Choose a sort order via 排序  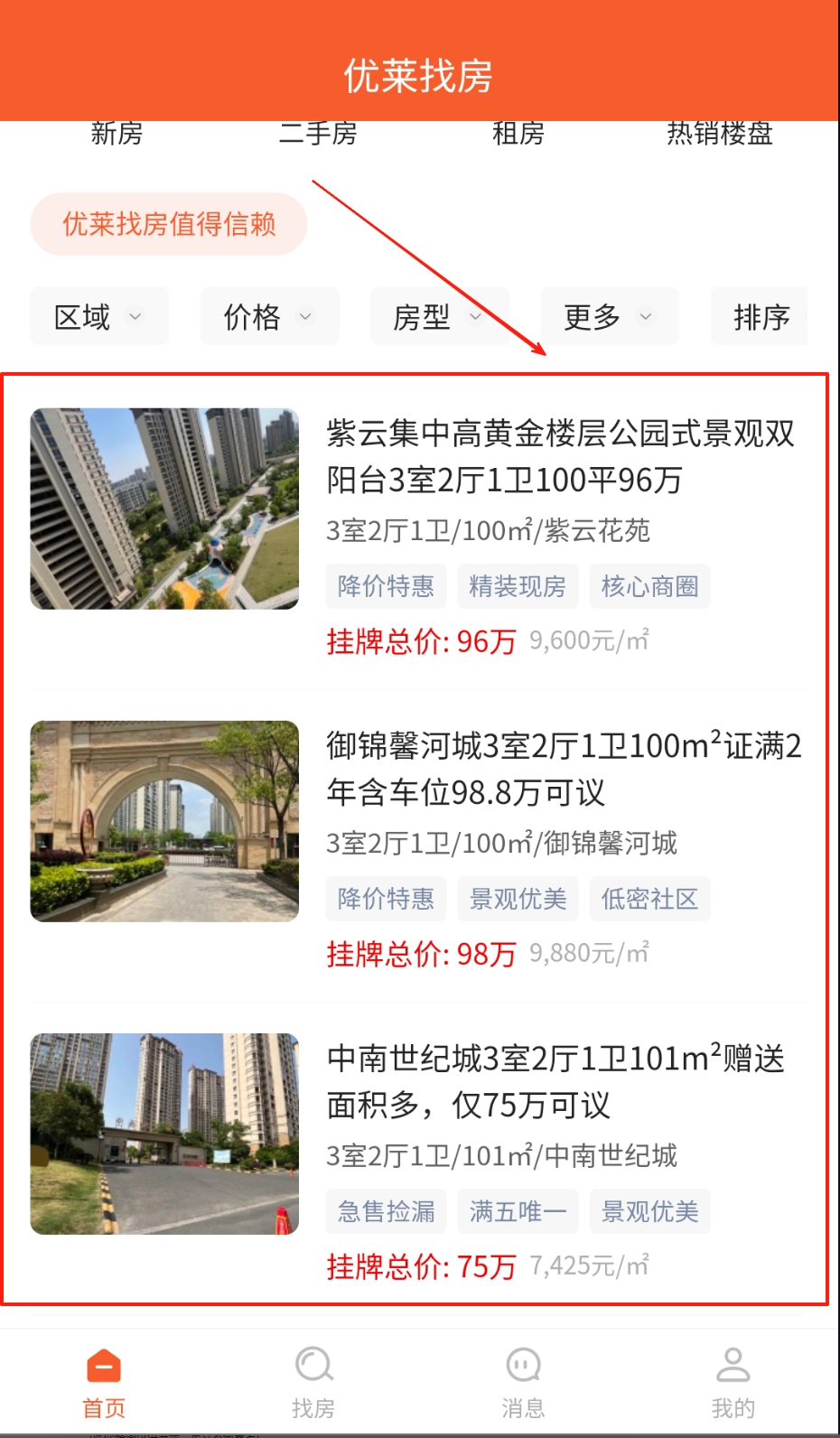point(761,317)
